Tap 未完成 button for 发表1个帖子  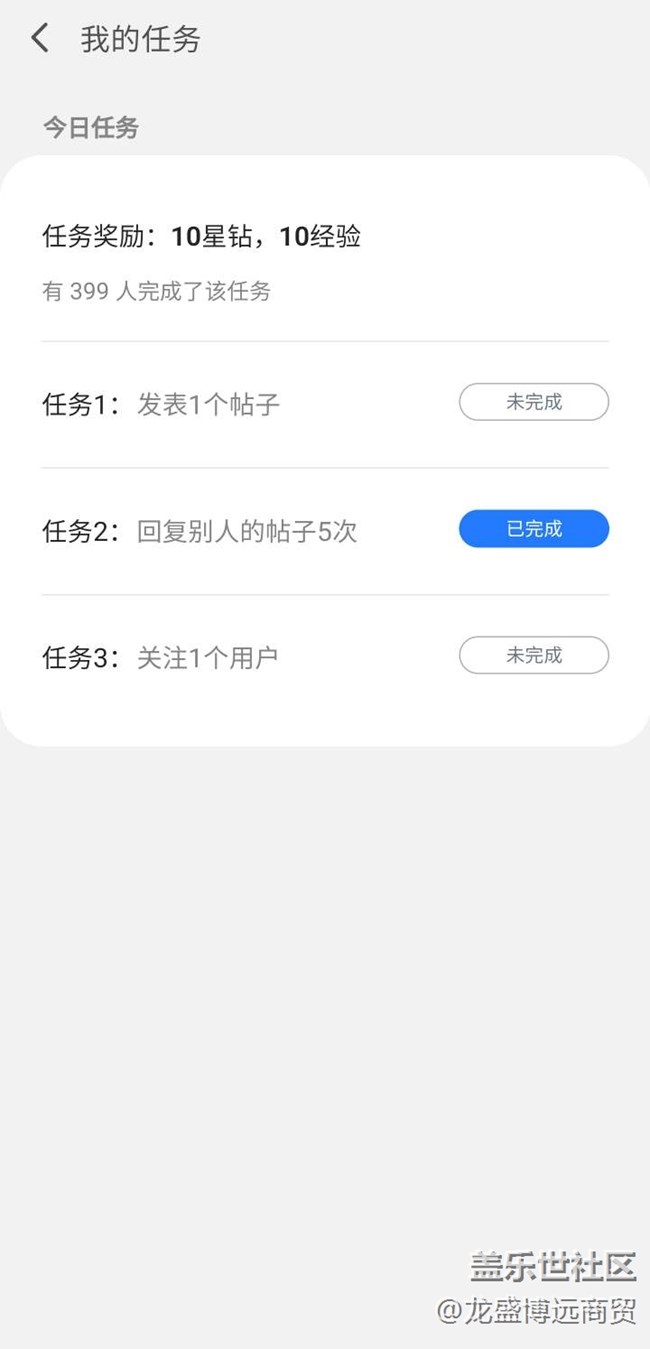point(533,402)
